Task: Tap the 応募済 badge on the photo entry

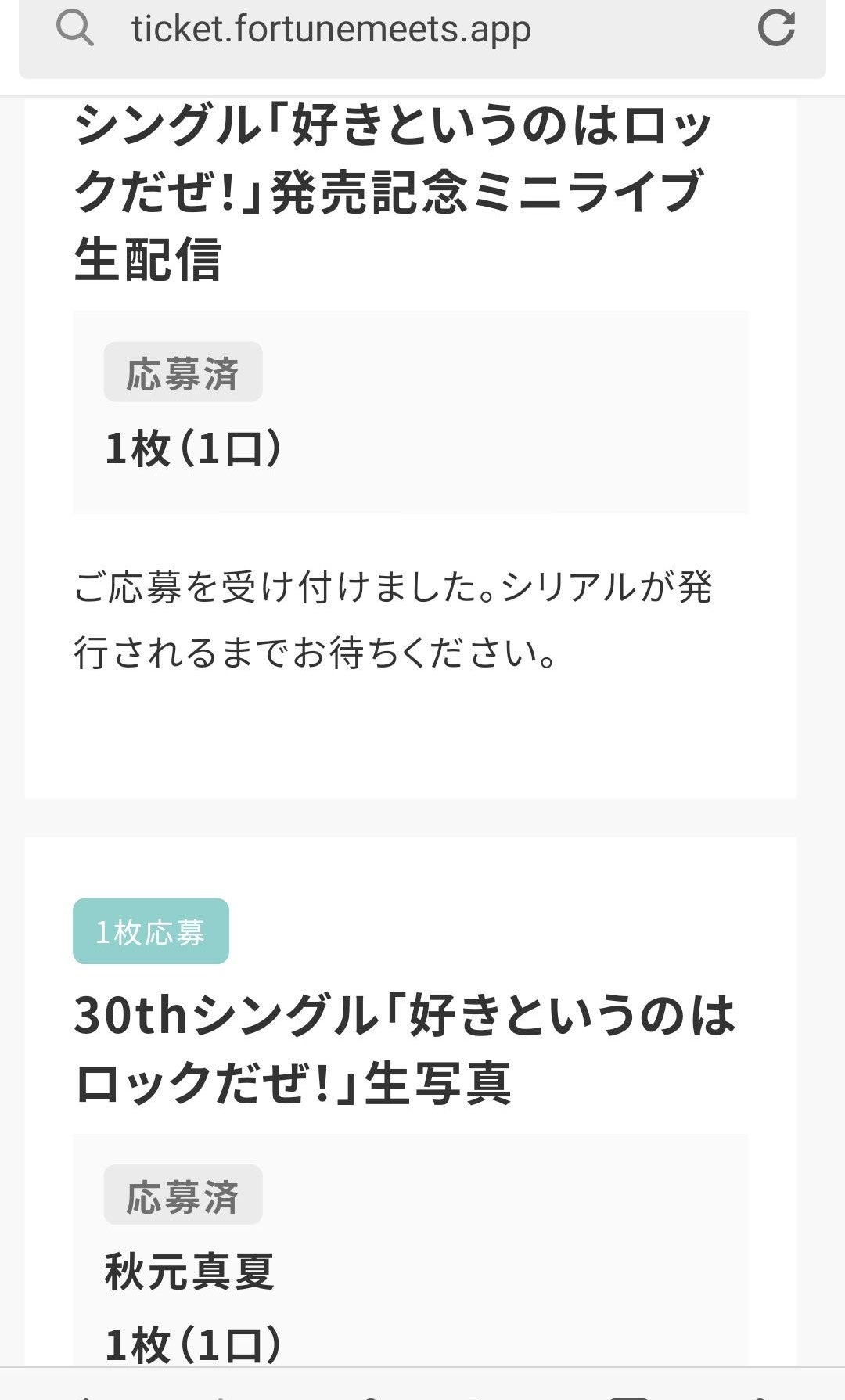Action: click(x=182, y=1193)
